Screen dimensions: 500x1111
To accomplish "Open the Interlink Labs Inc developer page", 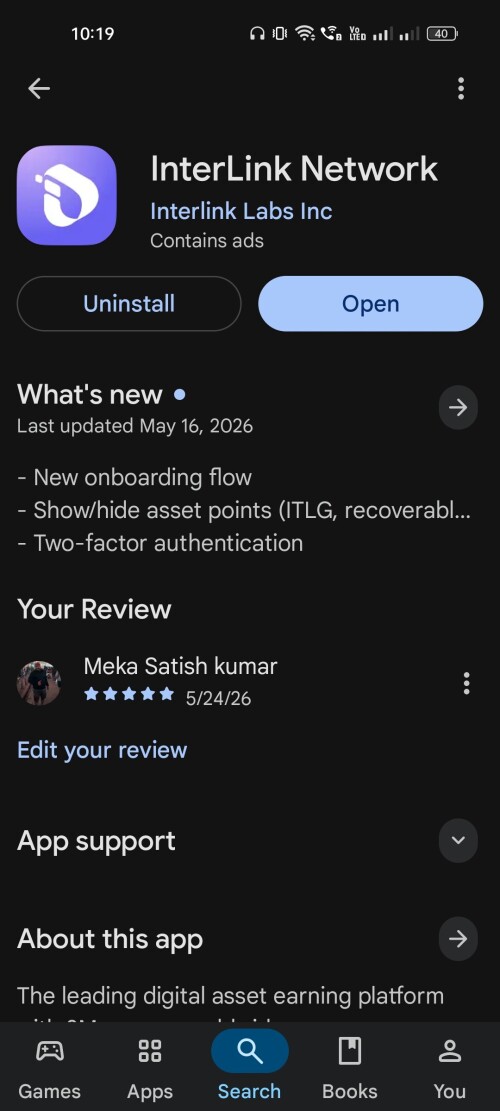I will click(241, 211).
